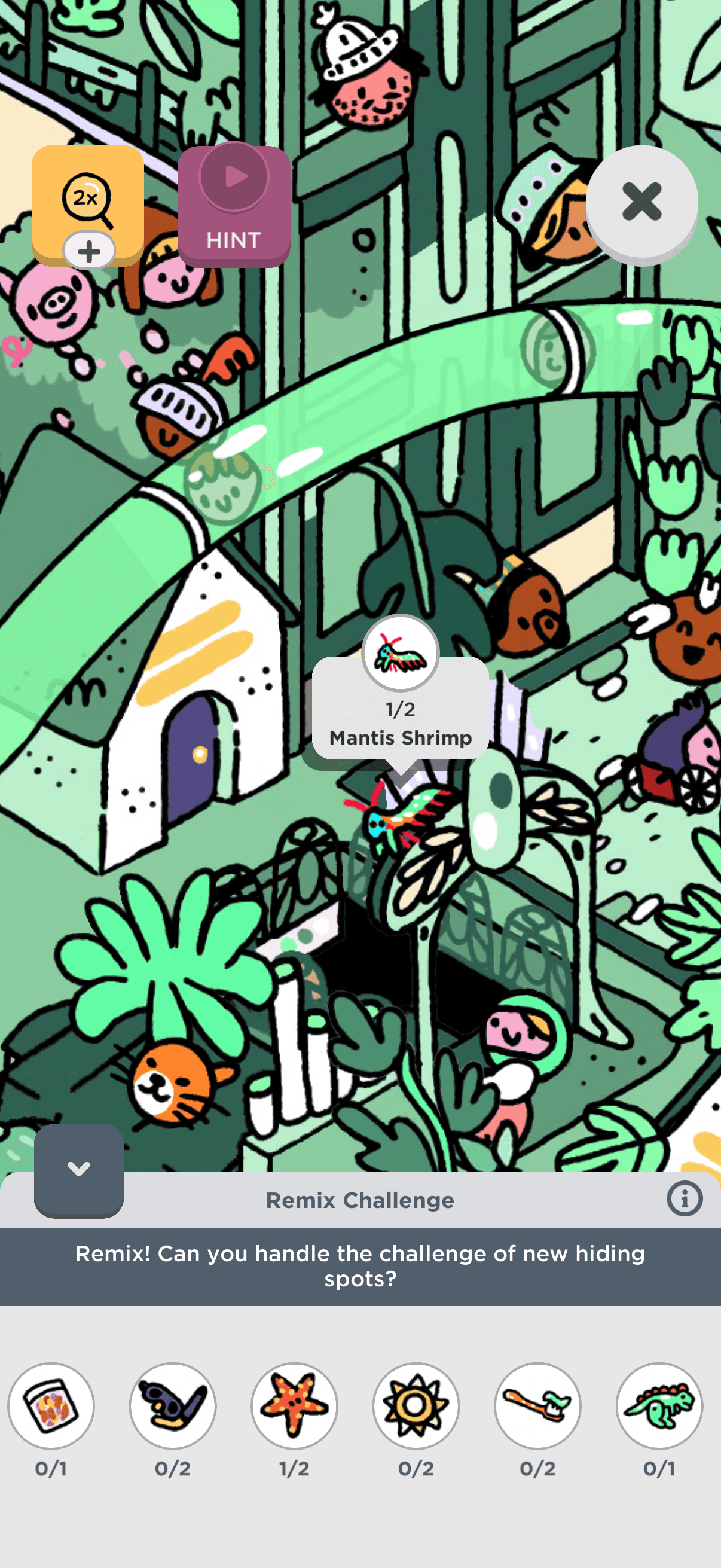Close the game with the X button

(x=641, y=202)
